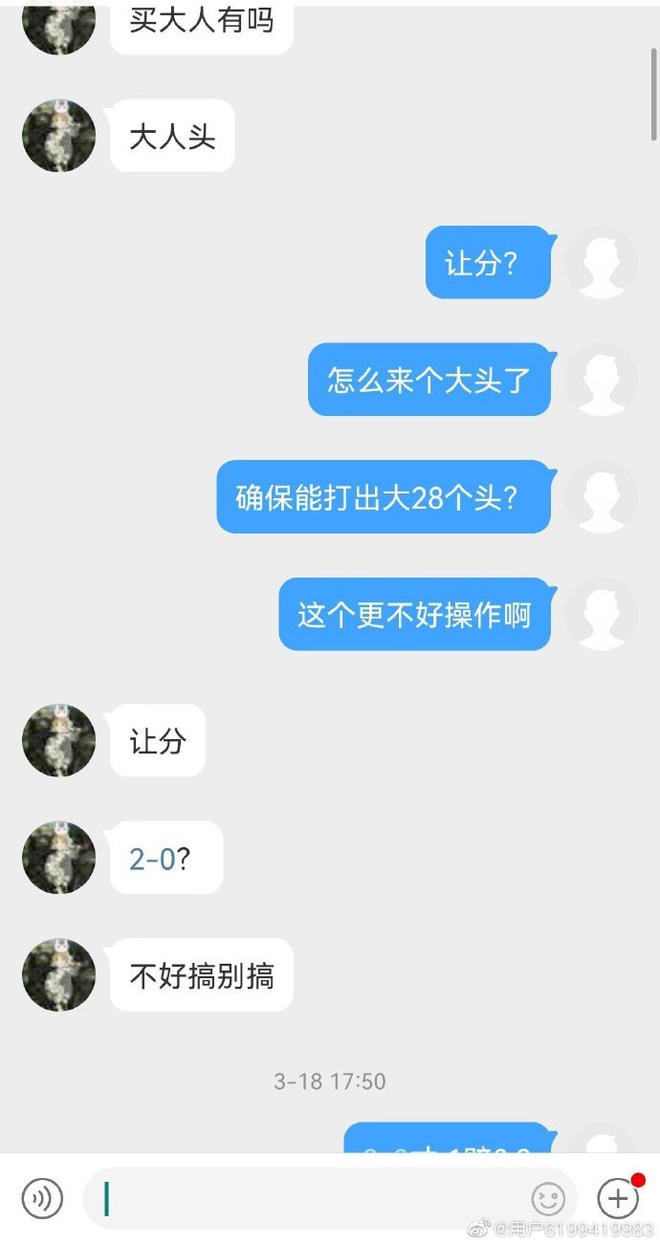Screen dimensions: 660x1244
Task: Open the emoji picker
Action: [547, 1198]
